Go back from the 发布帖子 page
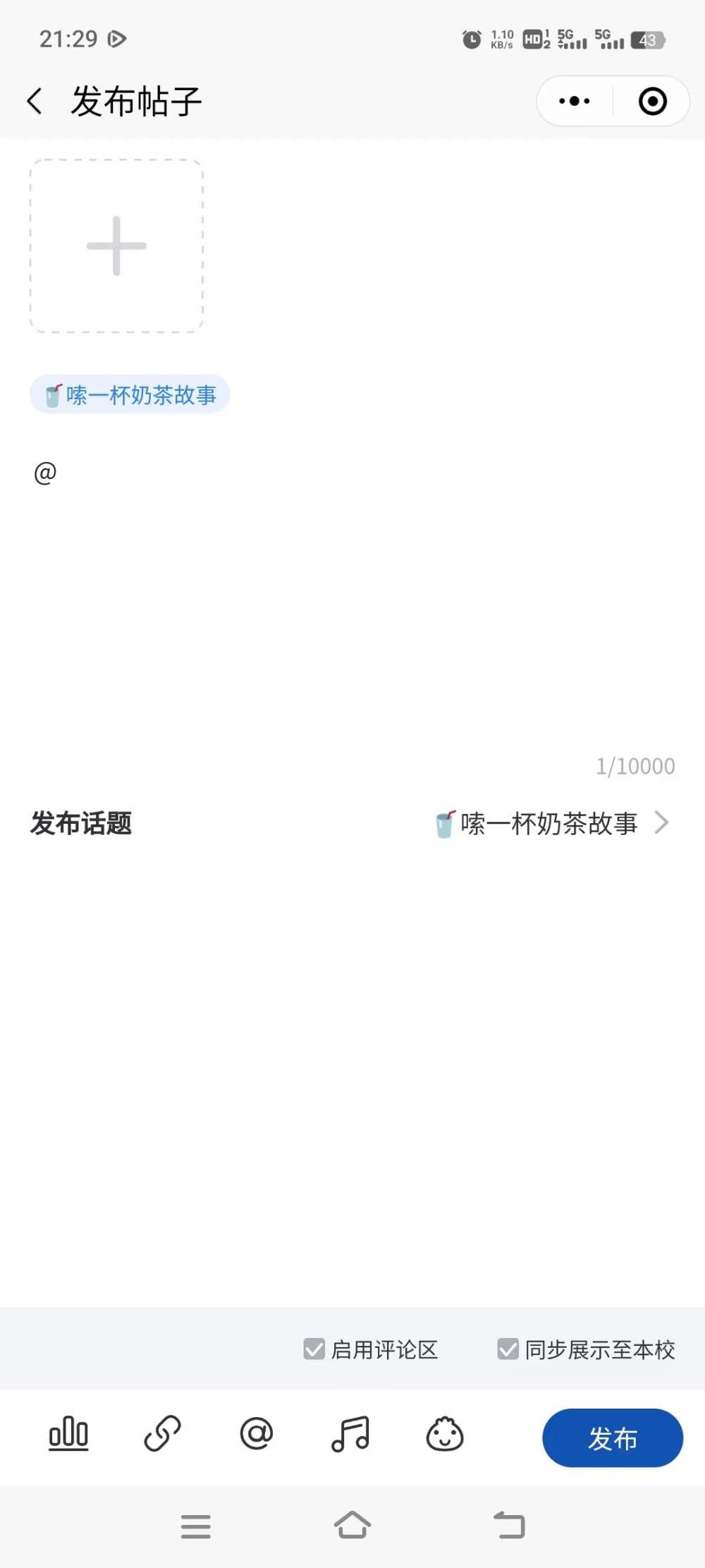 [35, 102]
